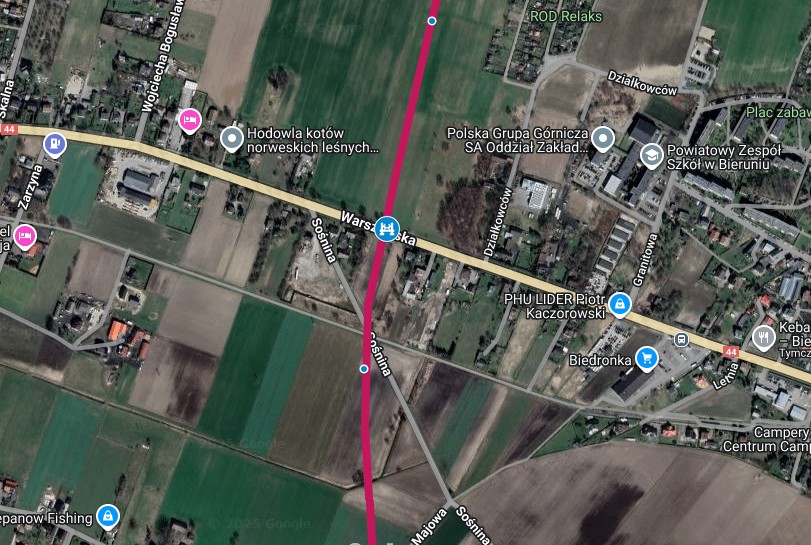The image size is (811, 545).
Task: Open the gas station marker on road 44
Action: pos(54,143)
